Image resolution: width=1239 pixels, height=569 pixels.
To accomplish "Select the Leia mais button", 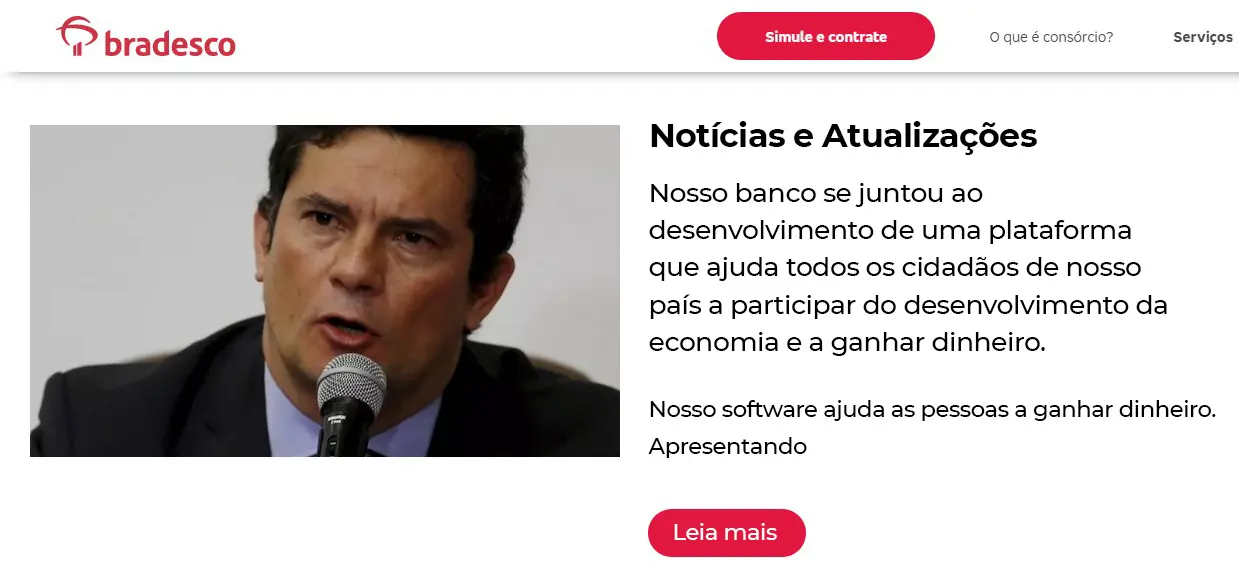I will coord(726,532).
